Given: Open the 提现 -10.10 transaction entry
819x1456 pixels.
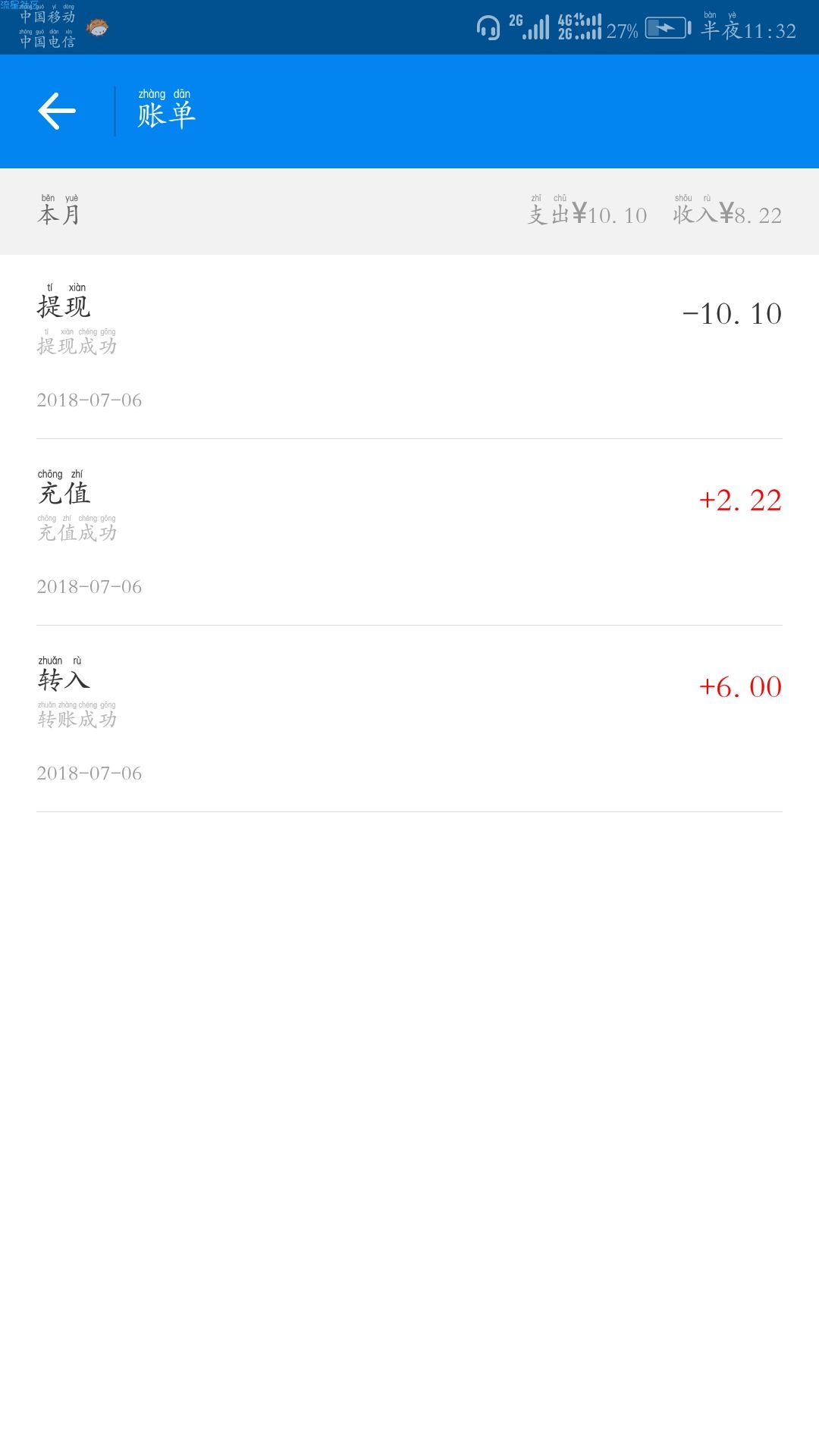Looking at the screenshot, I should [x=409, y=347].
